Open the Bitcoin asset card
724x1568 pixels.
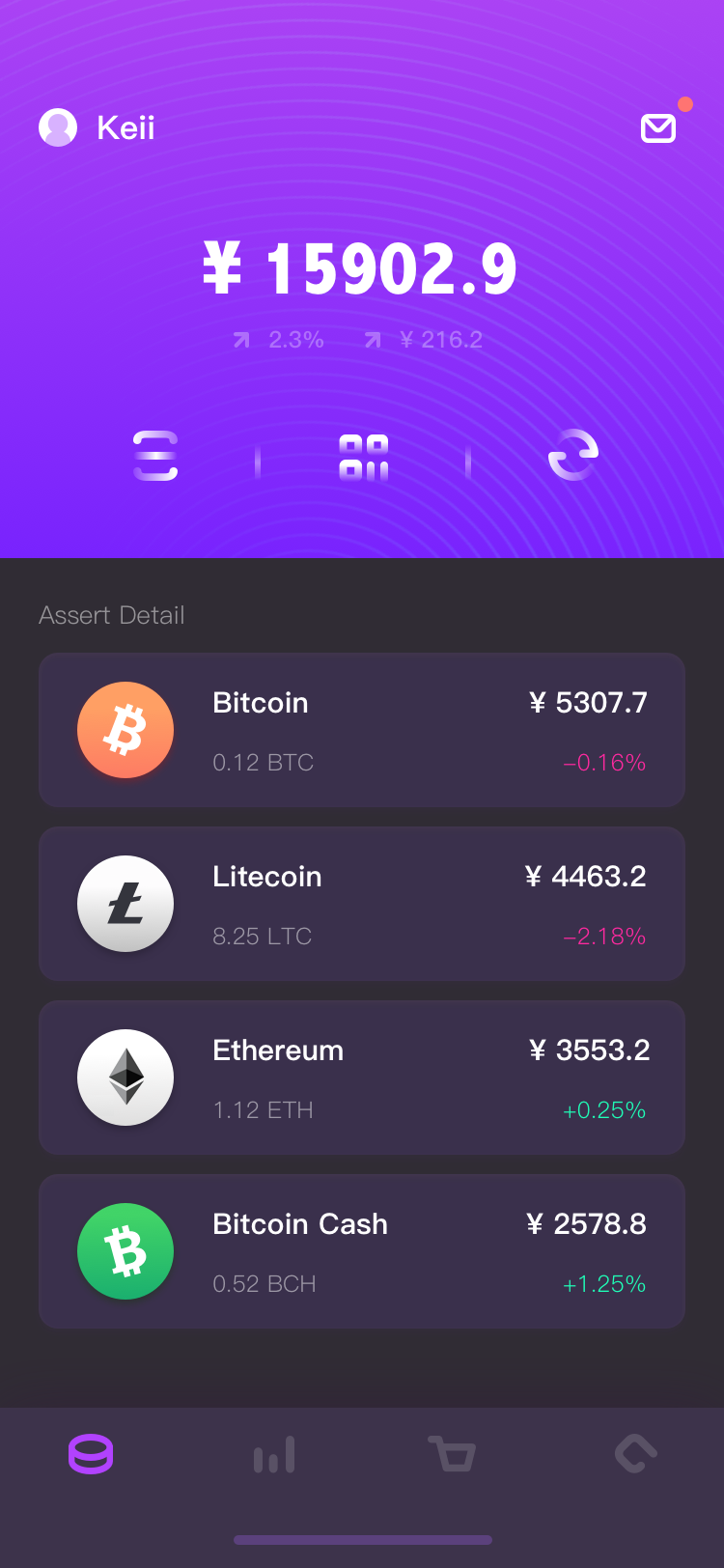click(x=362, y=730)
